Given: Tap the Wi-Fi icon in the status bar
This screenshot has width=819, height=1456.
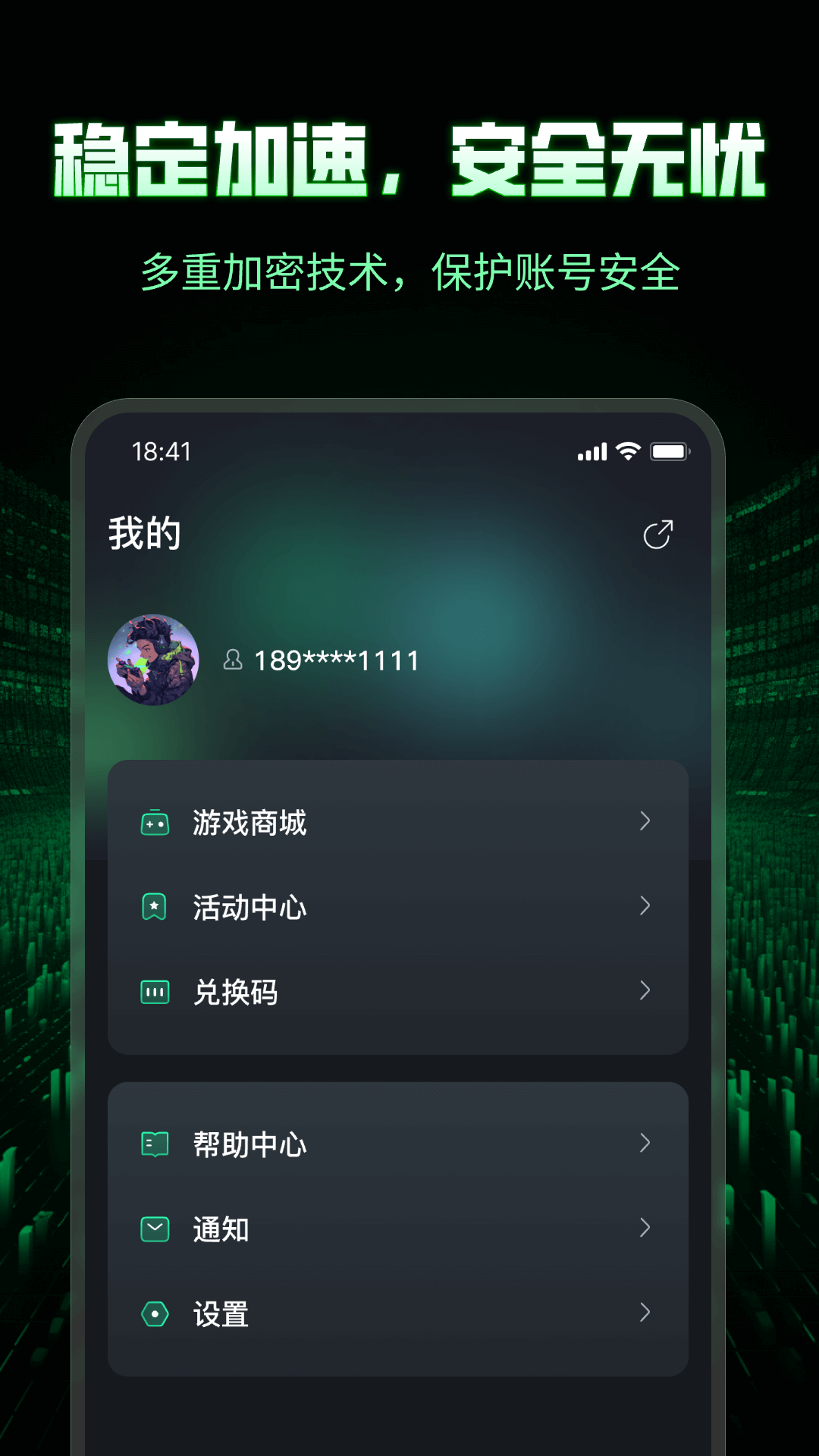Looking at the screenshot, I should pyautogui.click(x=629, y=450).
